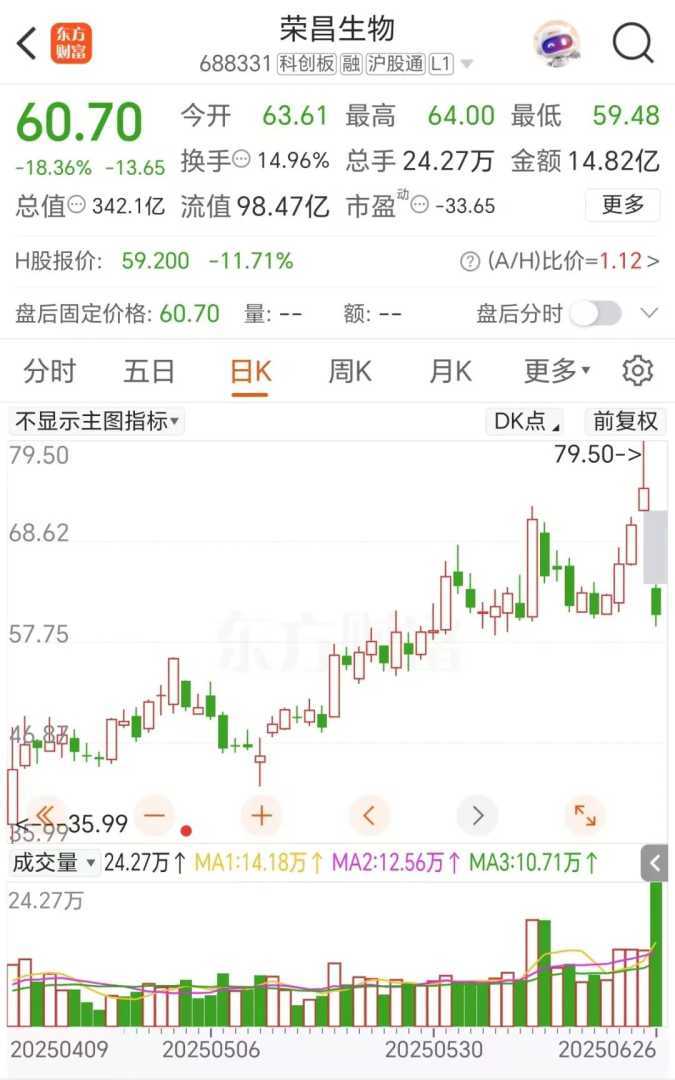Open the stock search magnifier
675x1080 pixels.
[632, 44]
